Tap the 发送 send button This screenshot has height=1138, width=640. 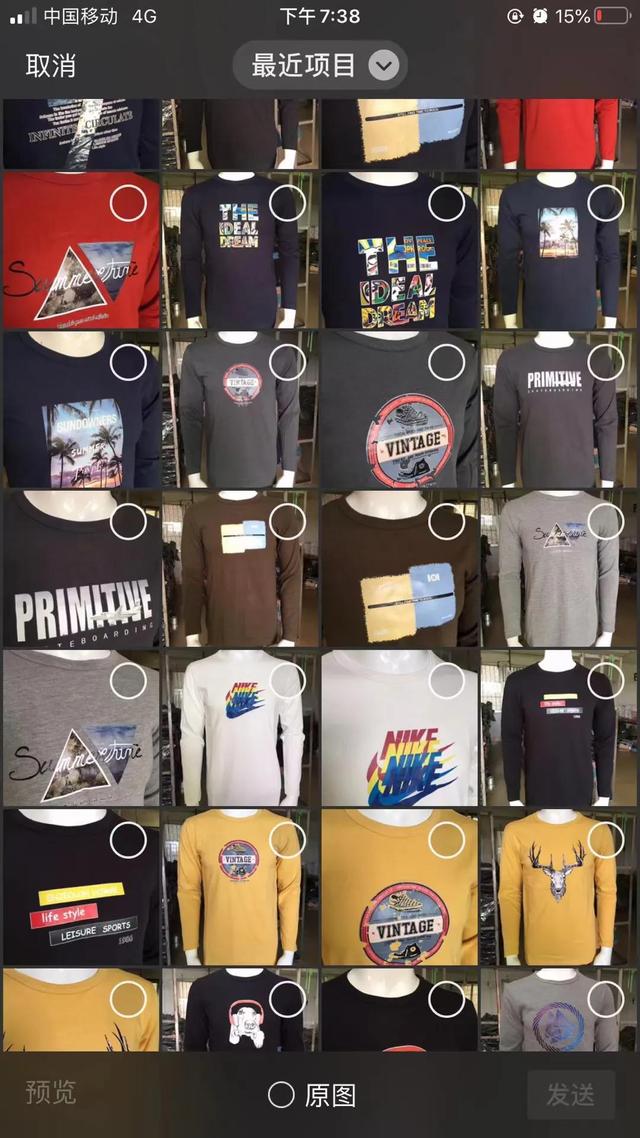[570, 1094]
